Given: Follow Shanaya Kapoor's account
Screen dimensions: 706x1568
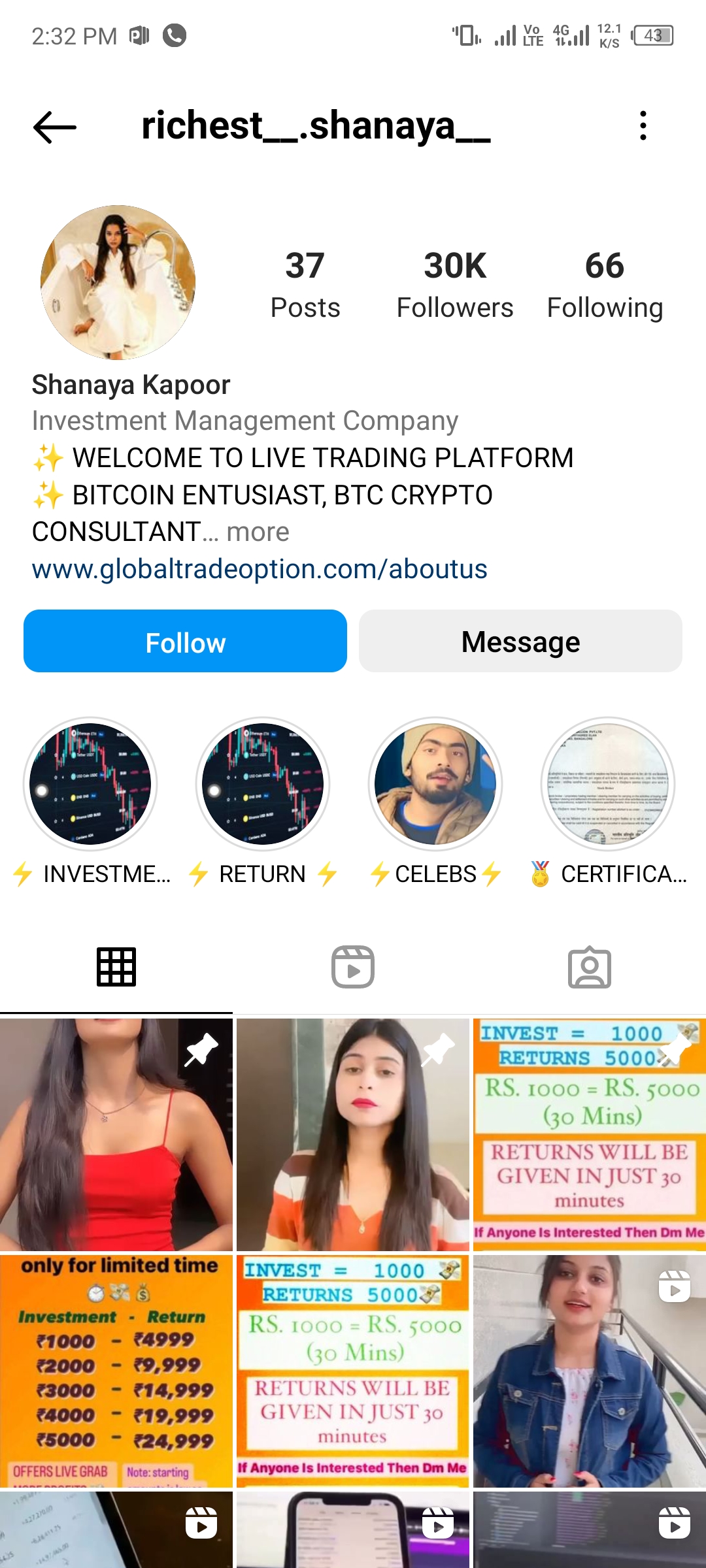Looking at the screenshot, I should coord(185,642).
